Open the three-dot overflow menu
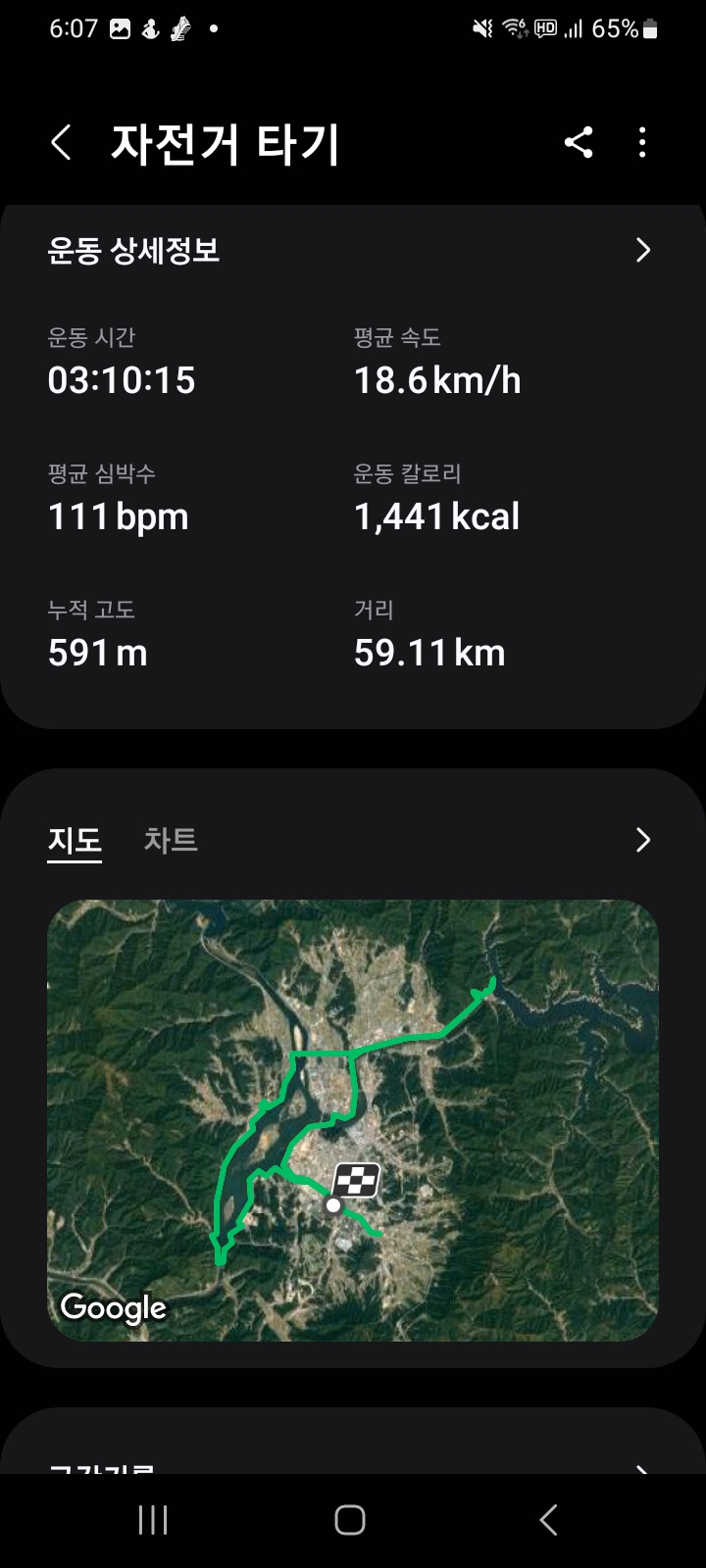This screenshot has width=706, height=1568. (642, 143)
